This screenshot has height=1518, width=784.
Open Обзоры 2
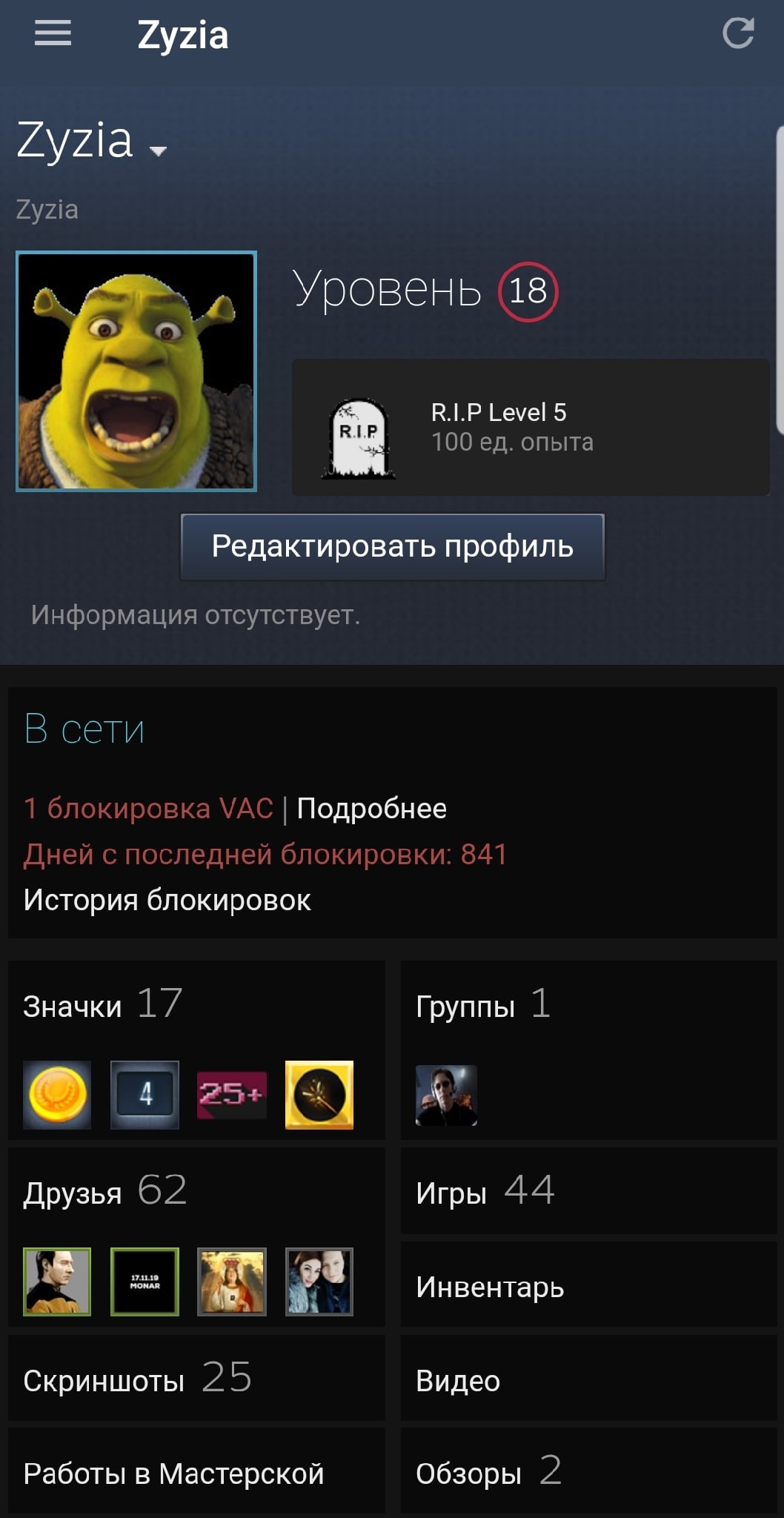coord(588,1472)
